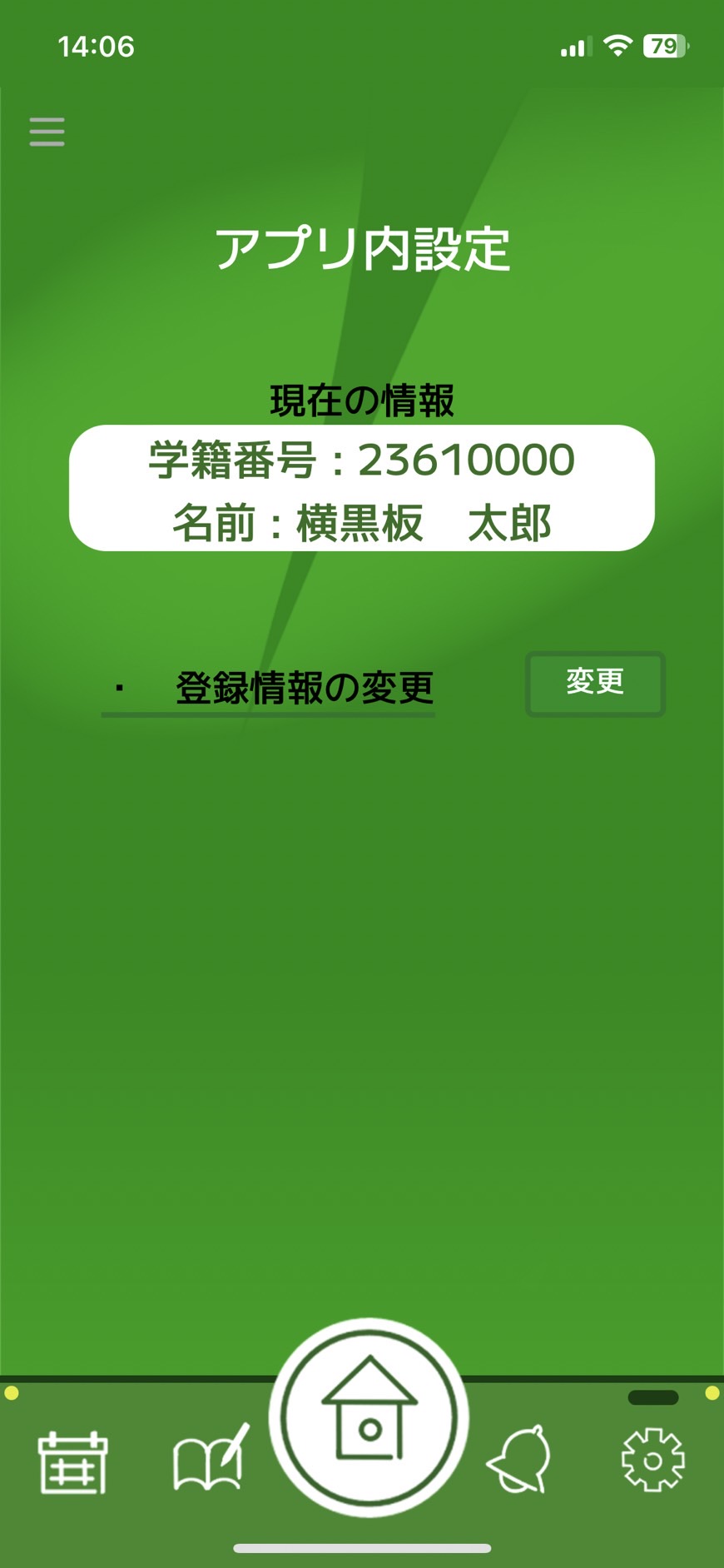Screen dimensions: 724x1568
Task: Select the settings gear tab
Action: pos(653,1459)
